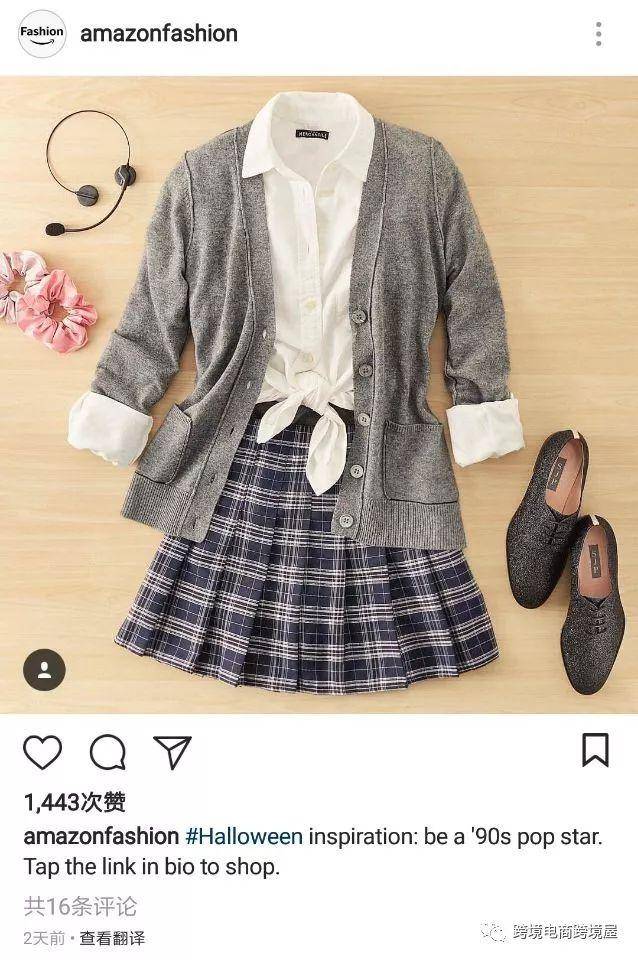Open comments via the speech bubble icon
The image size is (638, 960).
click(107, 752)
